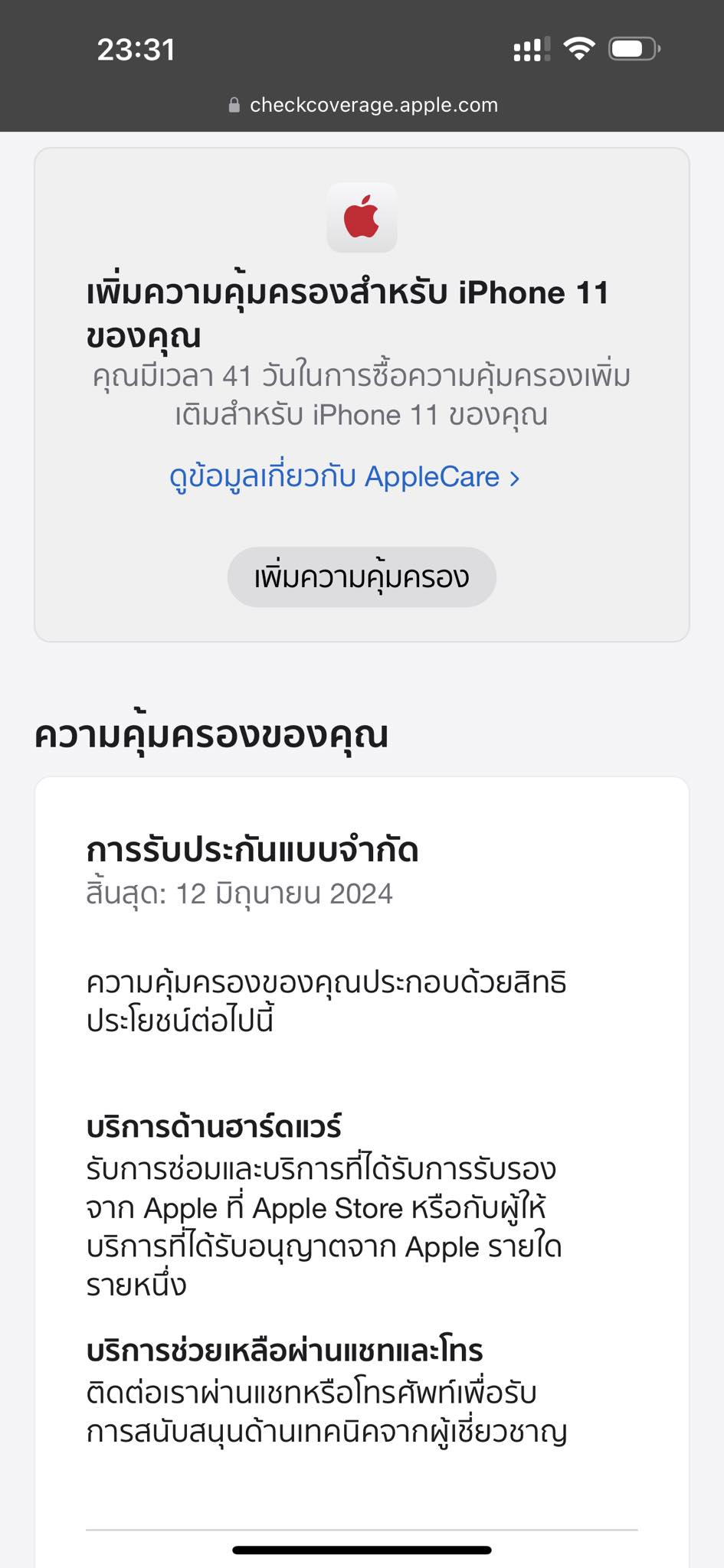Screen dimensions: 724x1568
Task: Tap the checkcoverage.apple.com address bar
Action: click(363, 105)
